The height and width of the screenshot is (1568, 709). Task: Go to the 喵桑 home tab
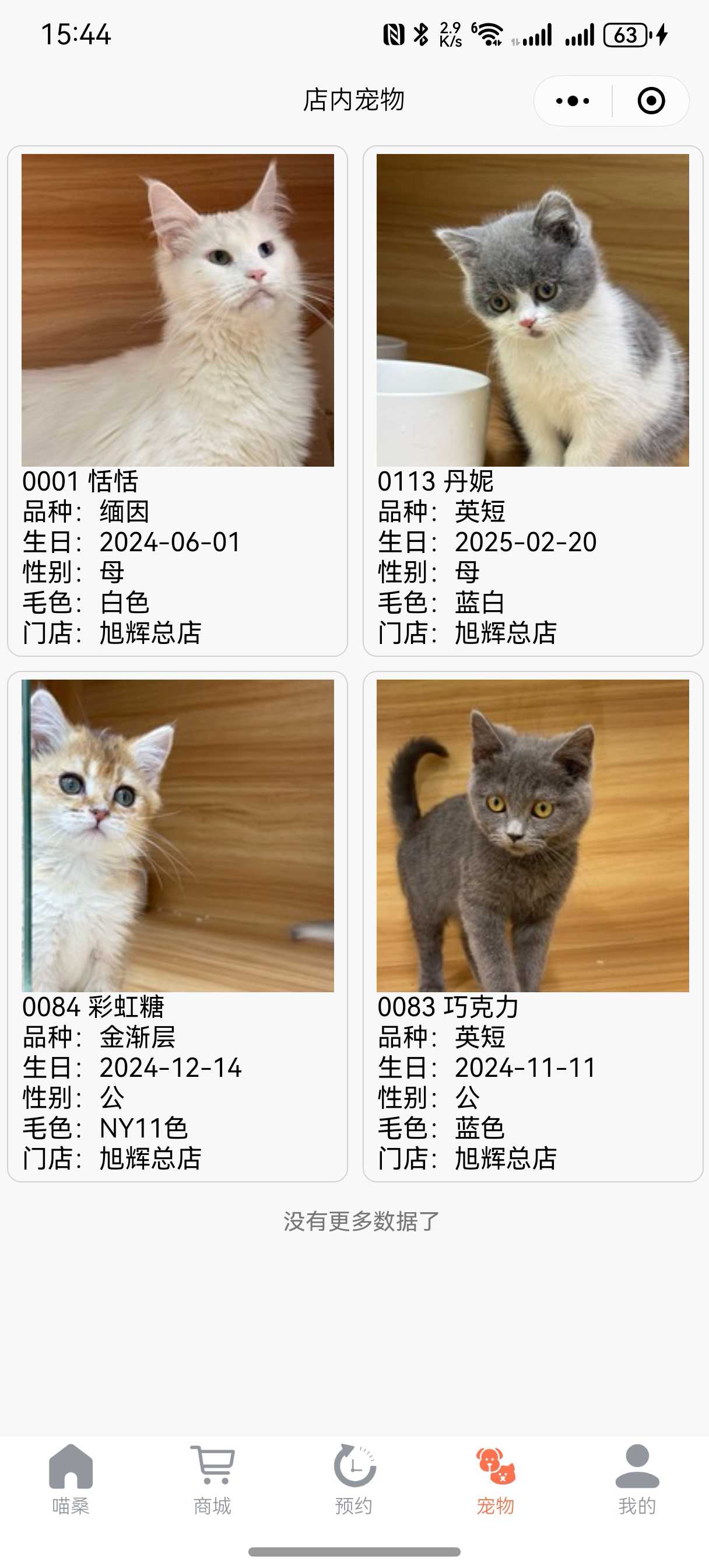tap(71, 1479)
